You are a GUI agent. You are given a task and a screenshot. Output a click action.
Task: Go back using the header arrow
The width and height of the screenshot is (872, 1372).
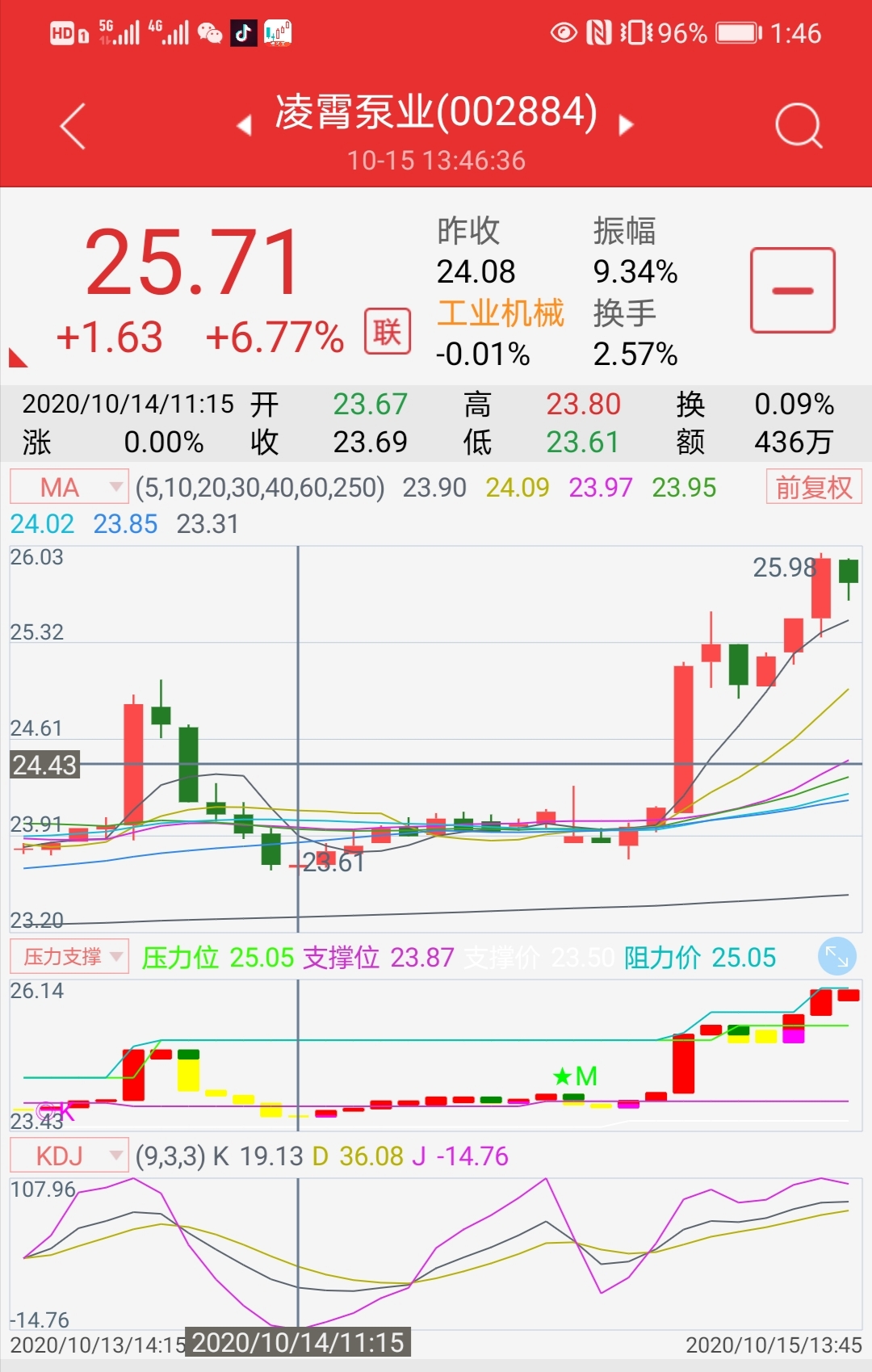[x=73, y=126]
